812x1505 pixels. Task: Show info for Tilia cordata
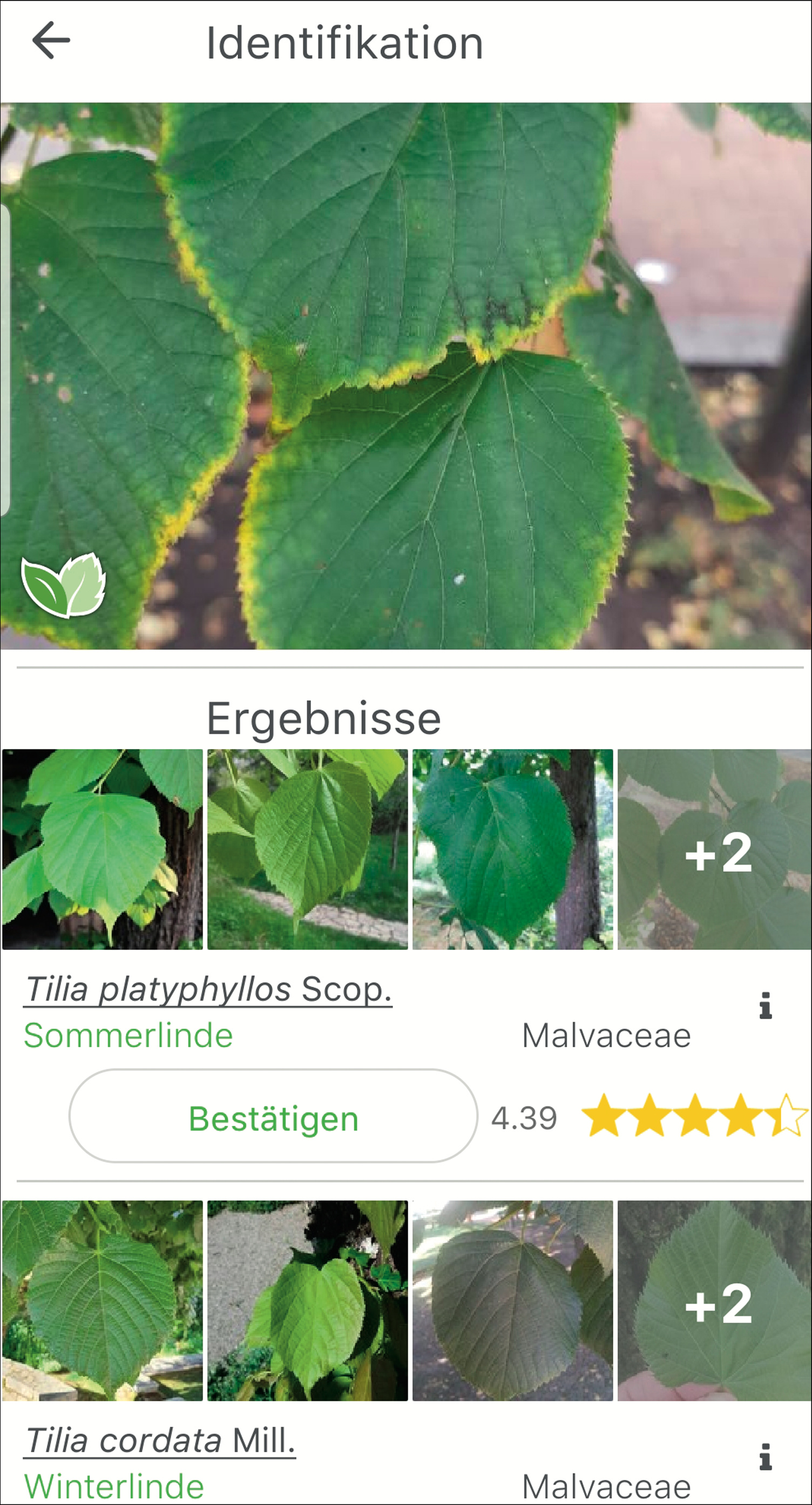765,1456
